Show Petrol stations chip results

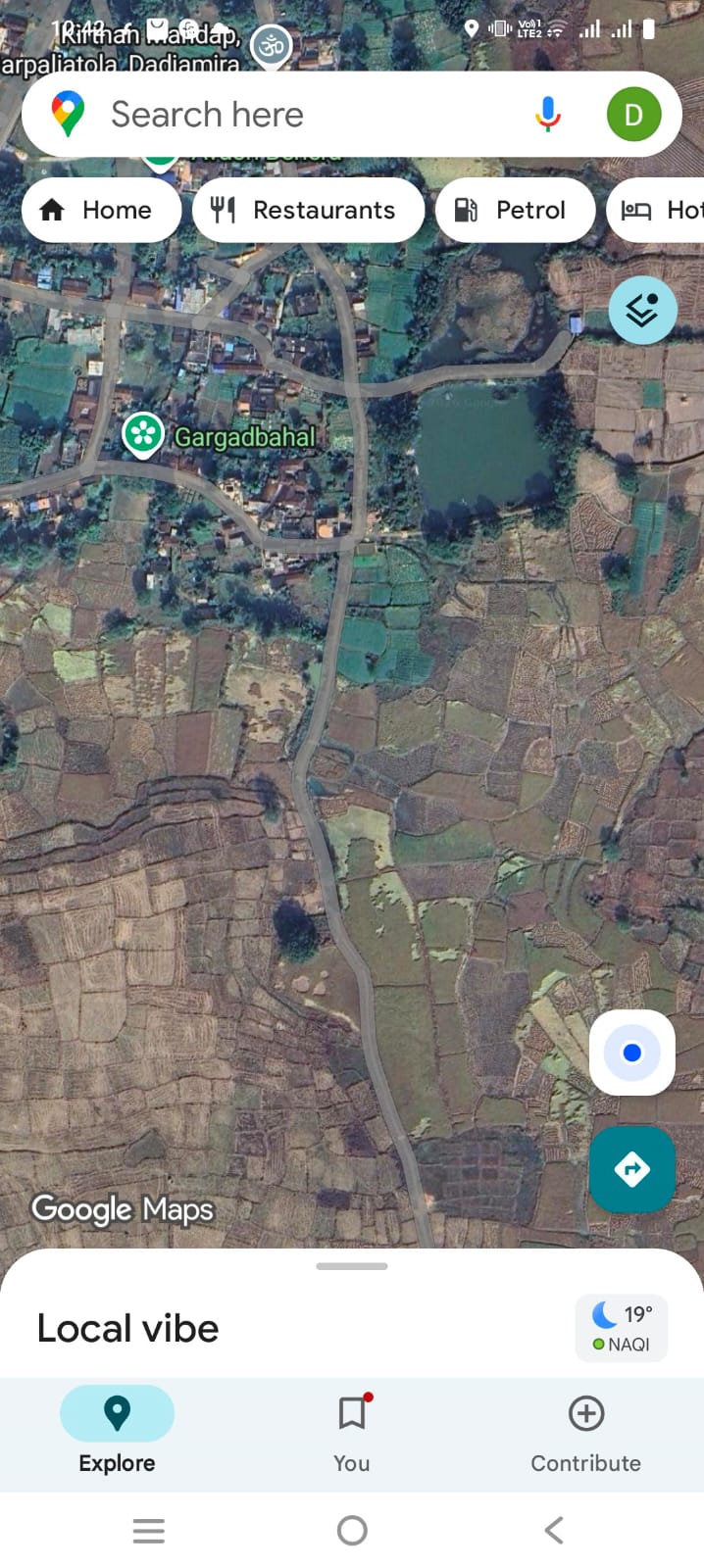click(515, 210)
